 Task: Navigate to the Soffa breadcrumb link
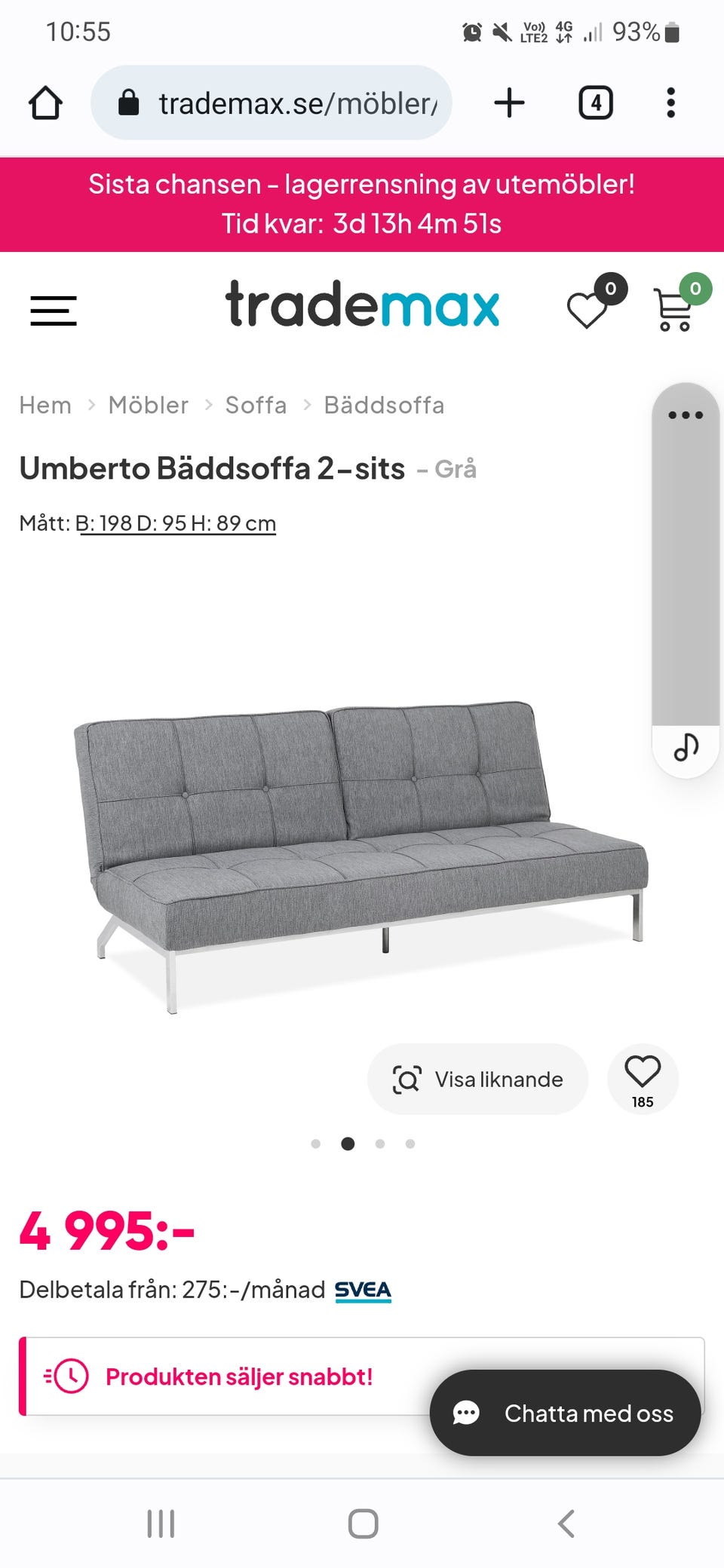(256, 405)
